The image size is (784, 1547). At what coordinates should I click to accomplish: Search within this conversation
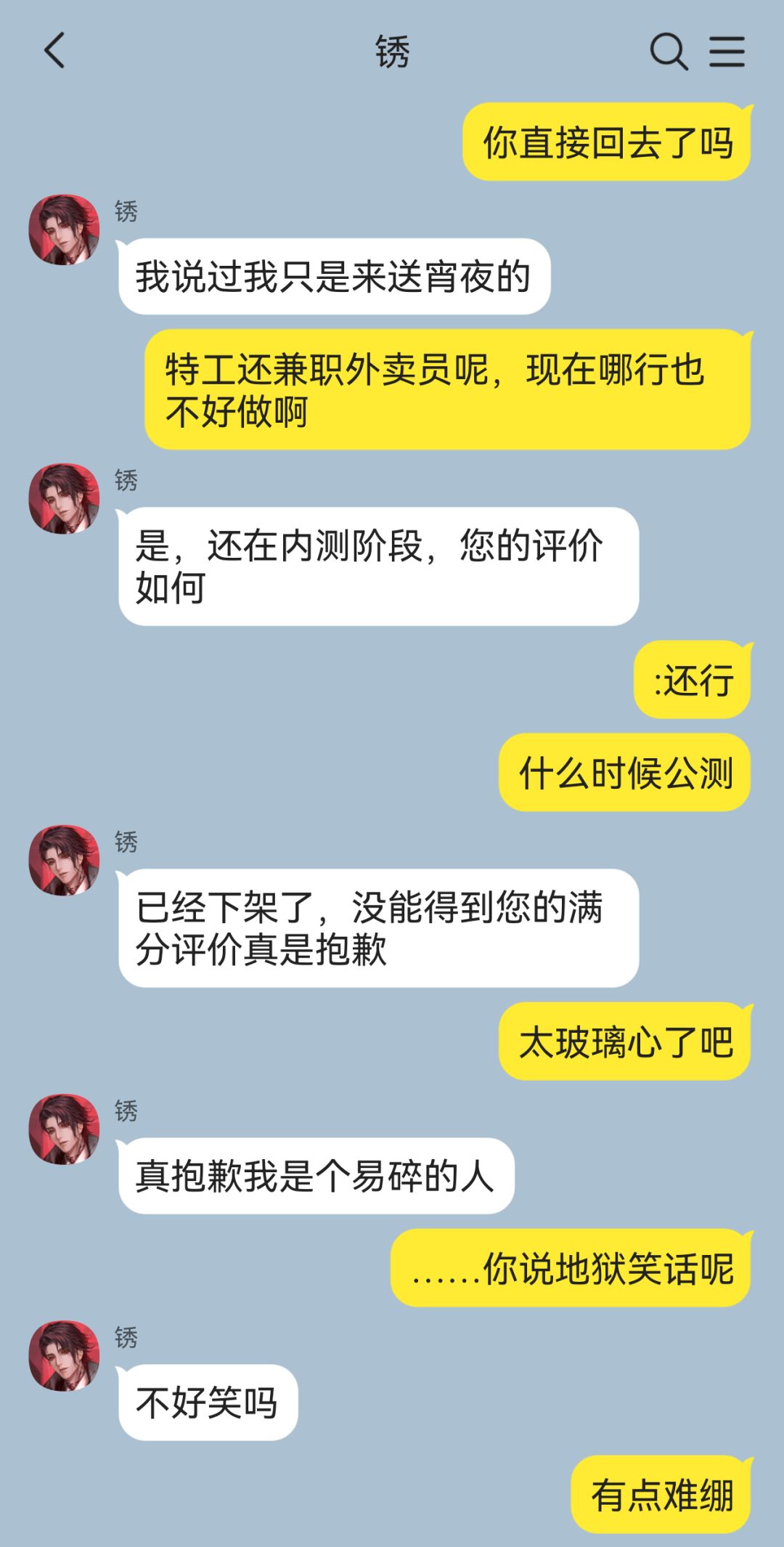click(668, 52)
